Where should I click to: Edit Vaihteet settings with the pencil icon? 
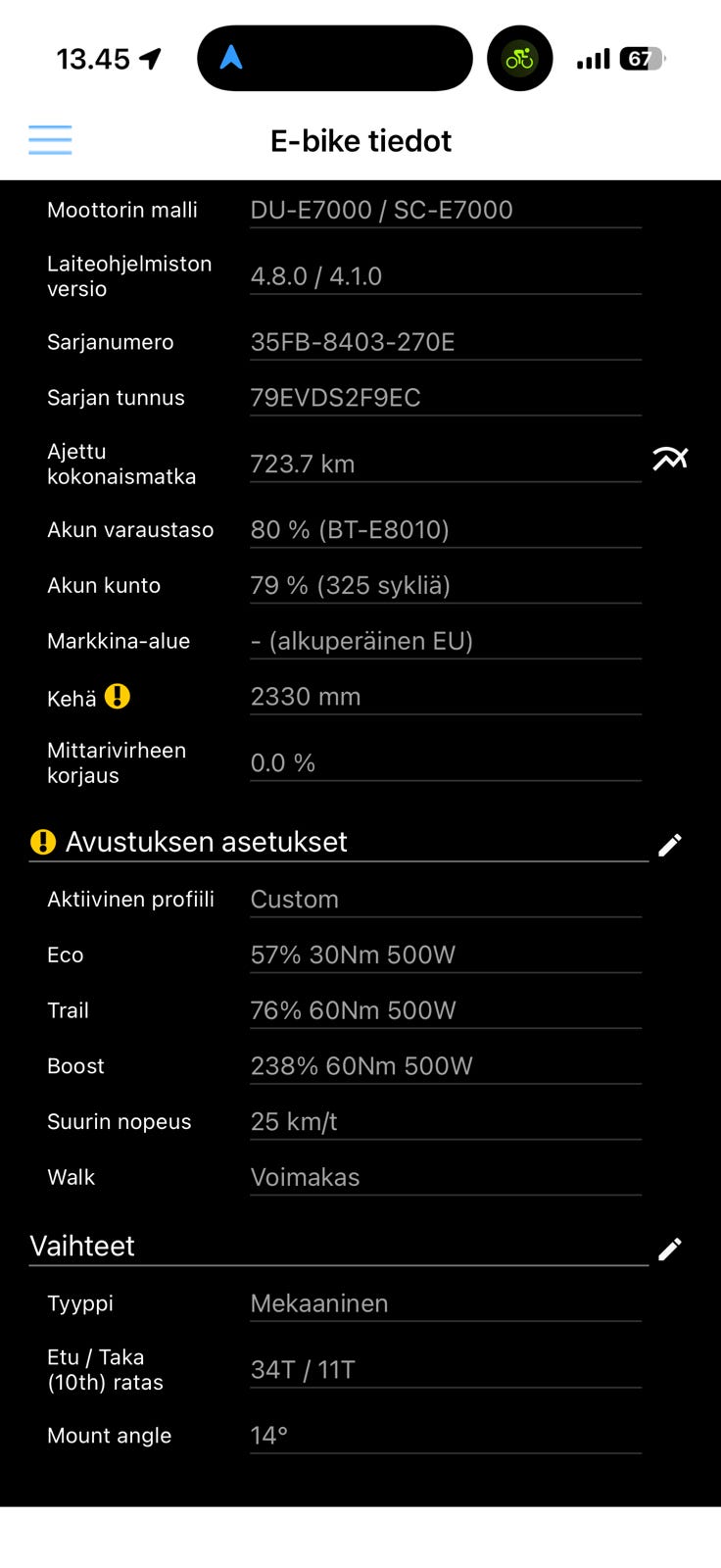click(x=670, y=1249)
